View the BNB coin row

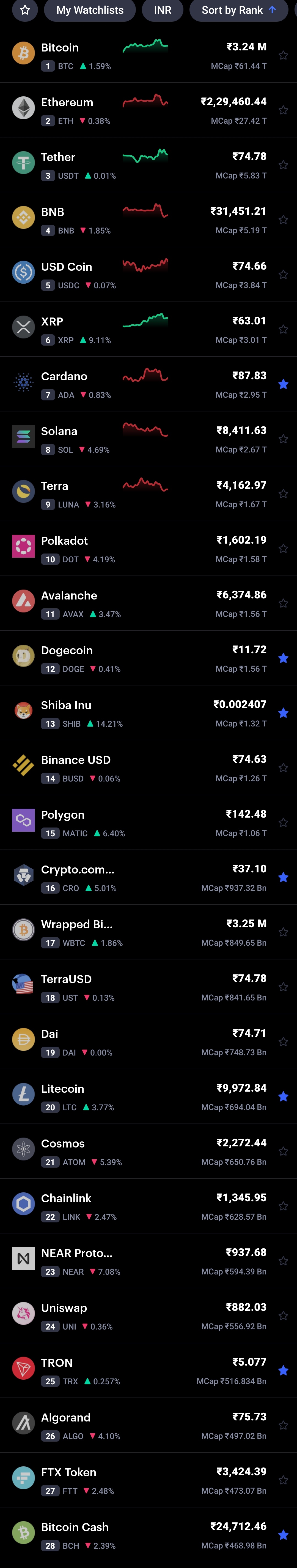tap(148, 220)
